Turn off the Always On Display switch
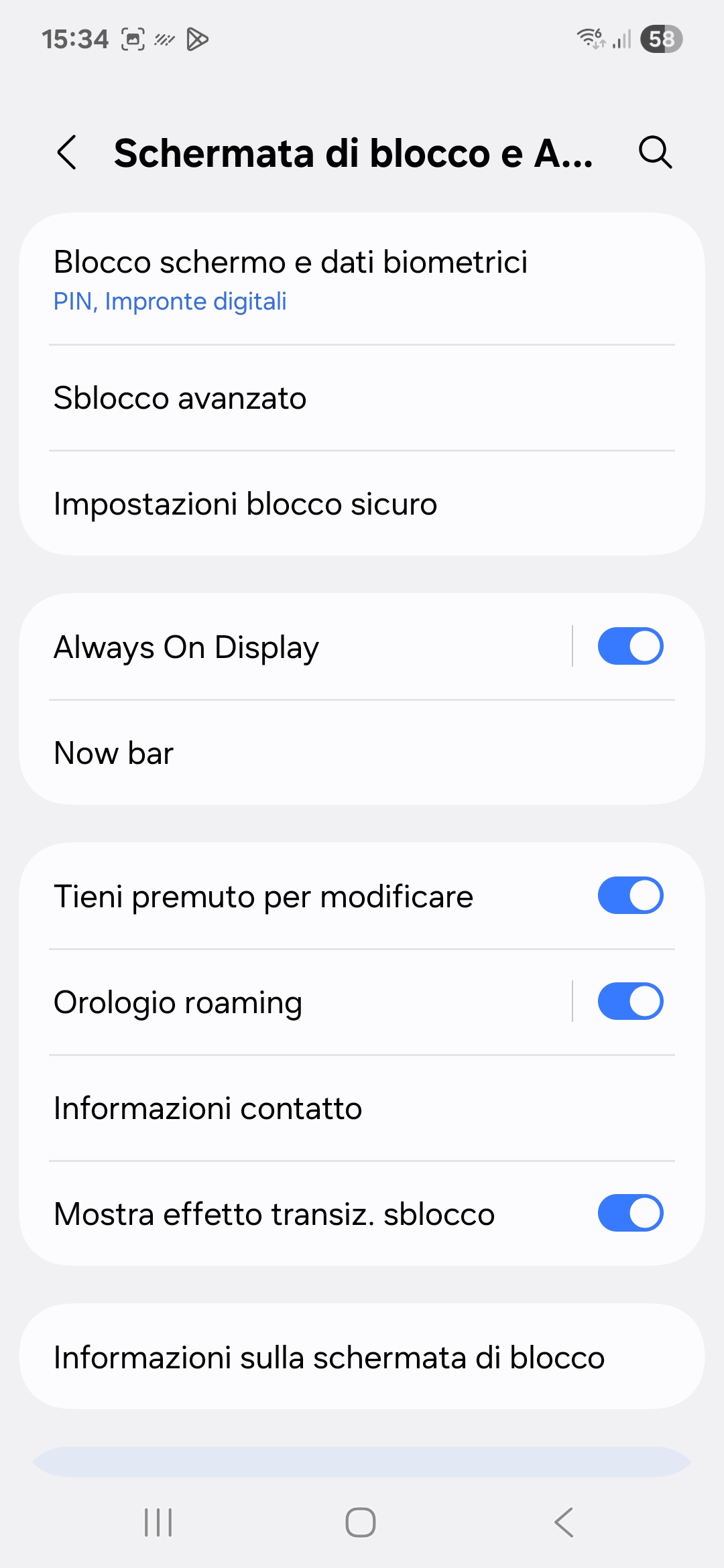The height and width of the screenshot is (1568, 724). click(x=630, y=647)
